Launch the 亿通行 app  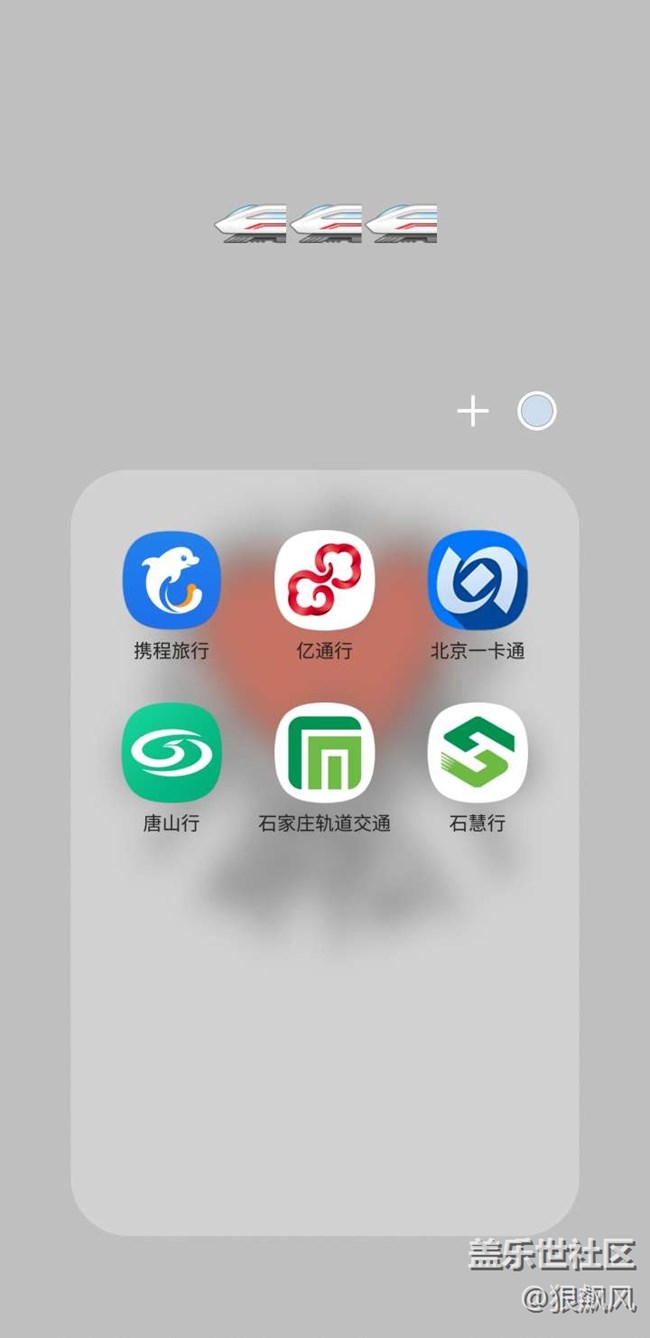(x=324, y=580)
